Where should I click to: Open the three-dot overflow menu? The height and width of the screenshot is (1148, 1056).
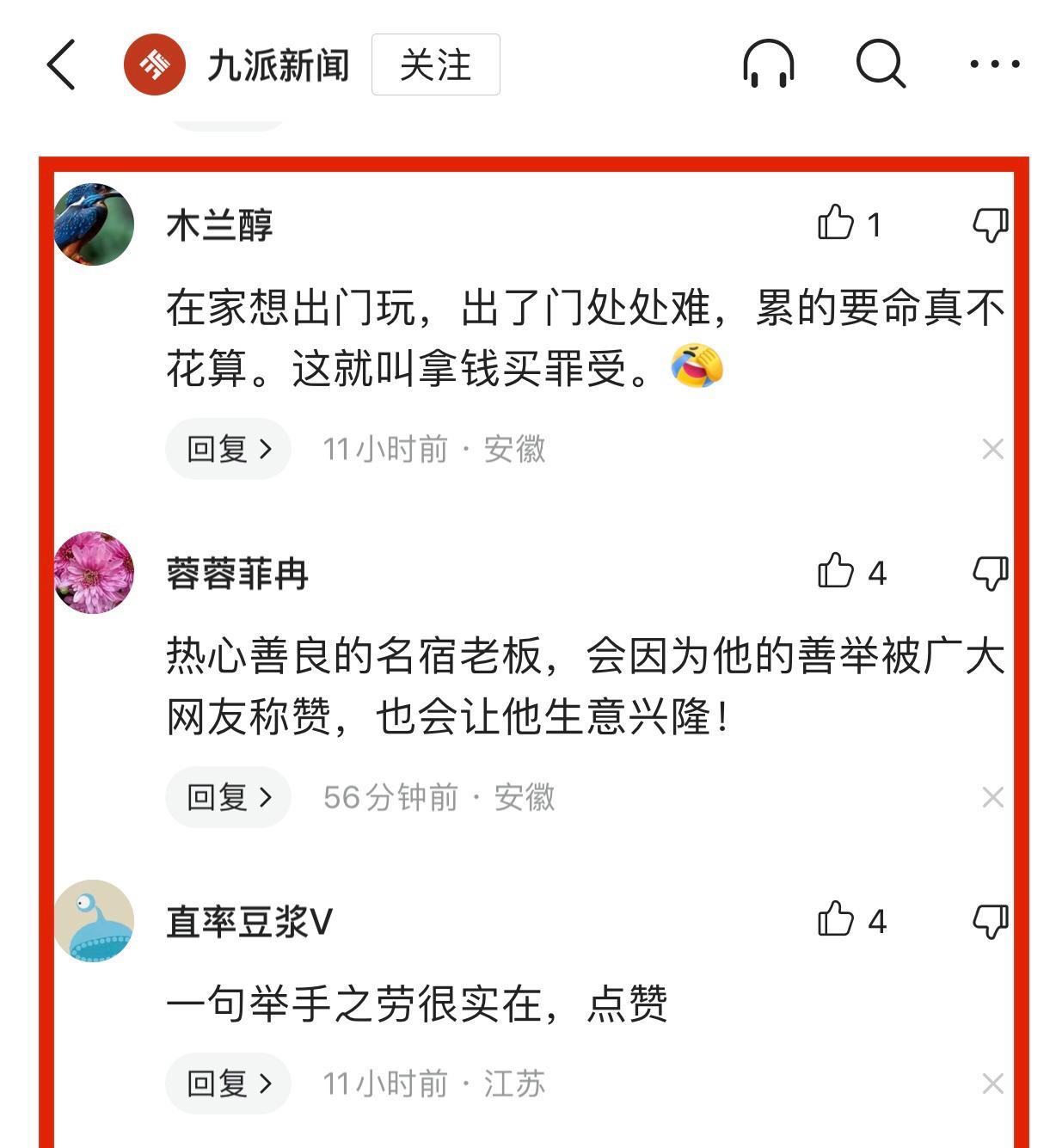coord(994,64)
